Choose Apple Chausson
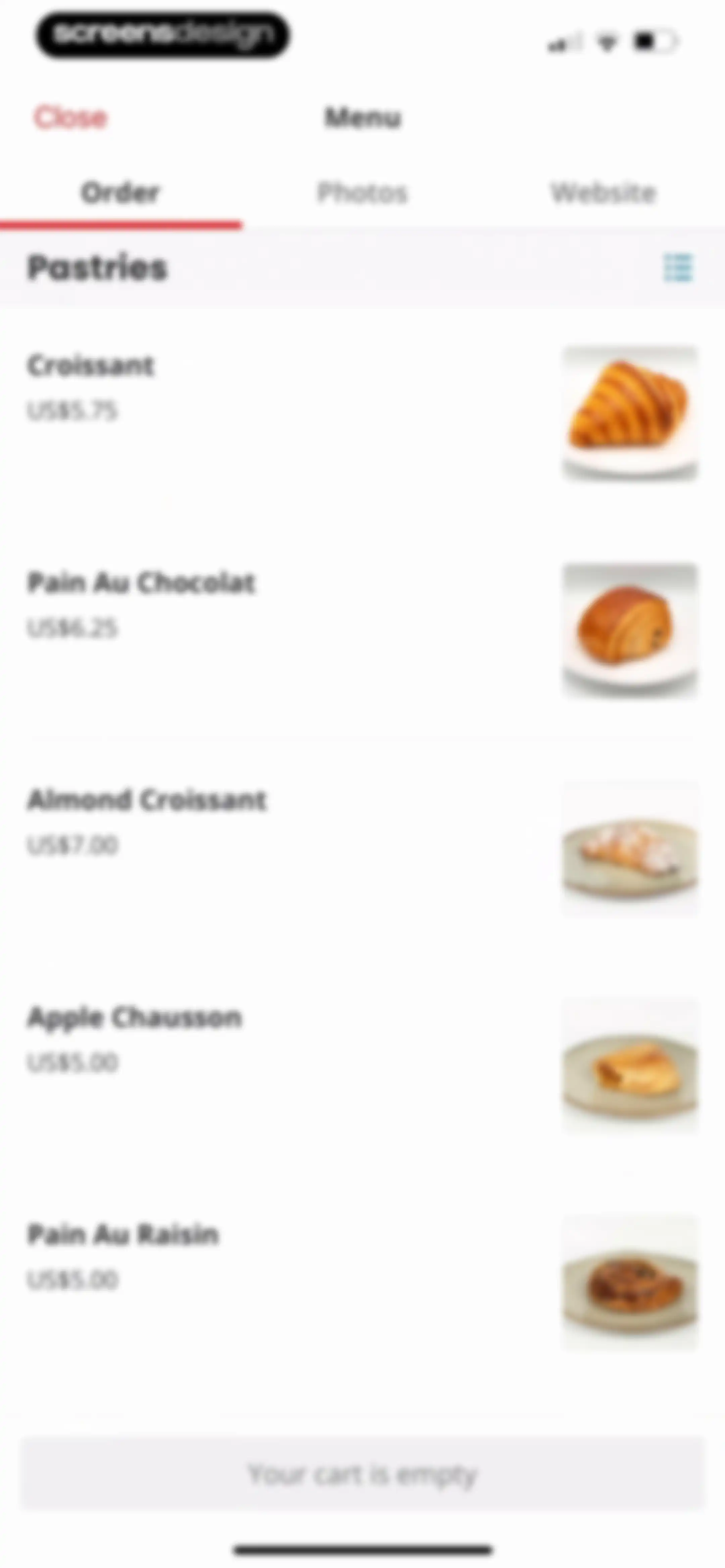The image size is (725, 1568). [x=362, y=1065]
